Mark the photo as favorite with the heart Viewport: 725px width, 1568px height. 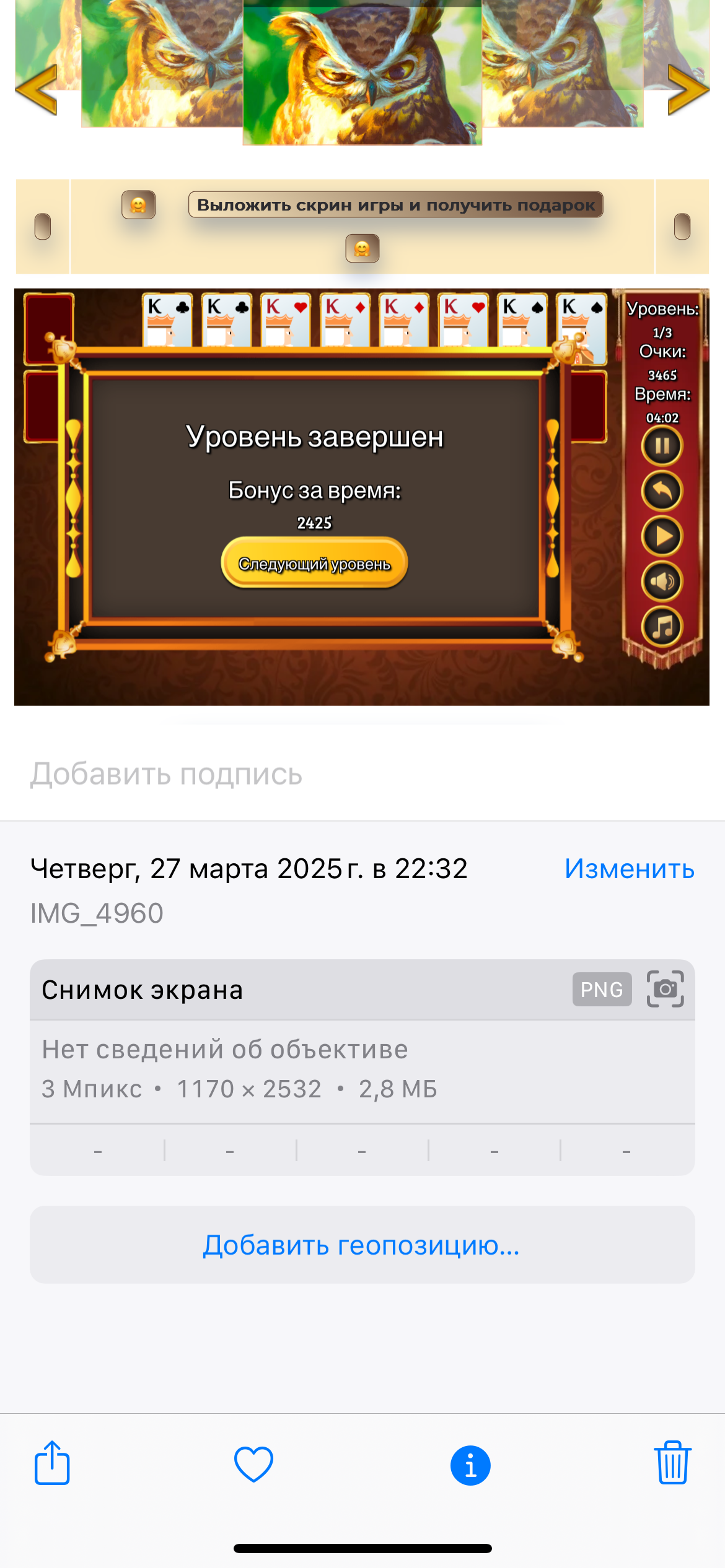253,1465
